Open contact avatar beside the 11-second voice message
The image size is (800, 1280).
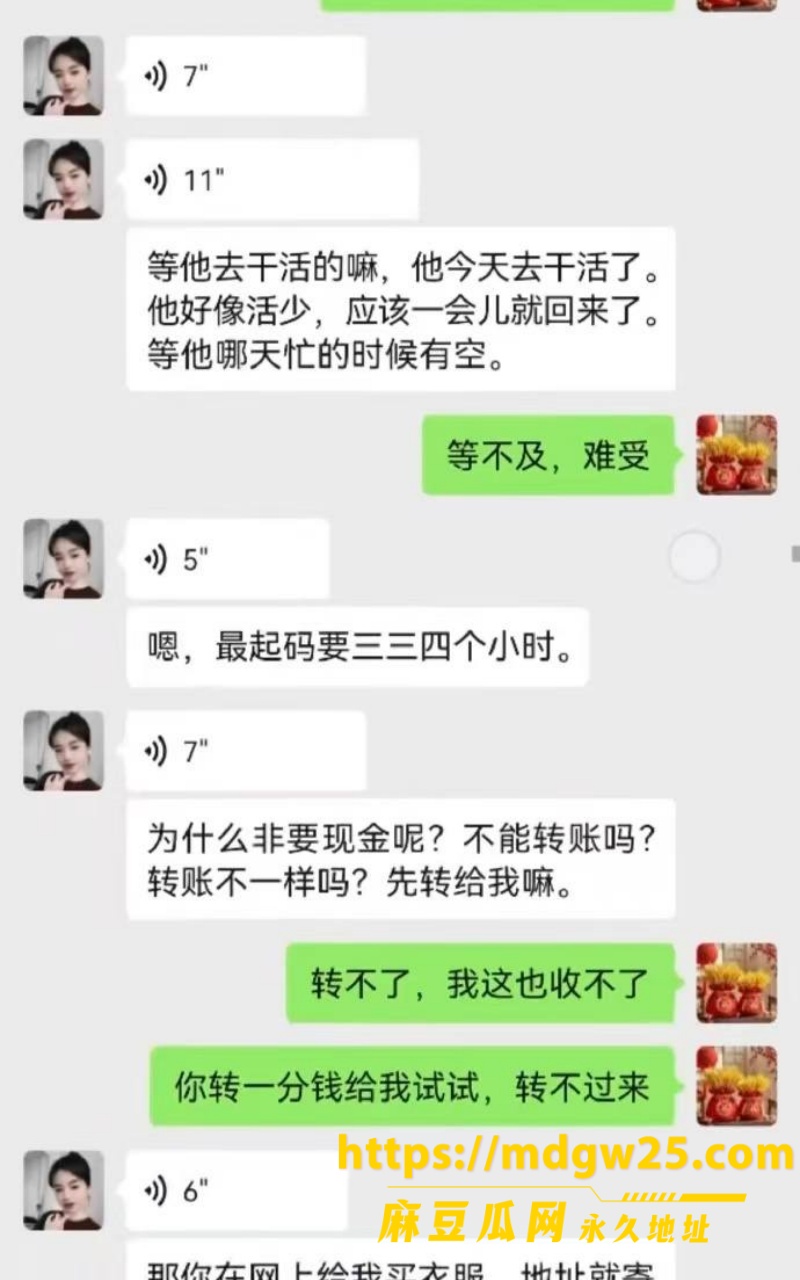pyautogui.click(x=63, y=180)
